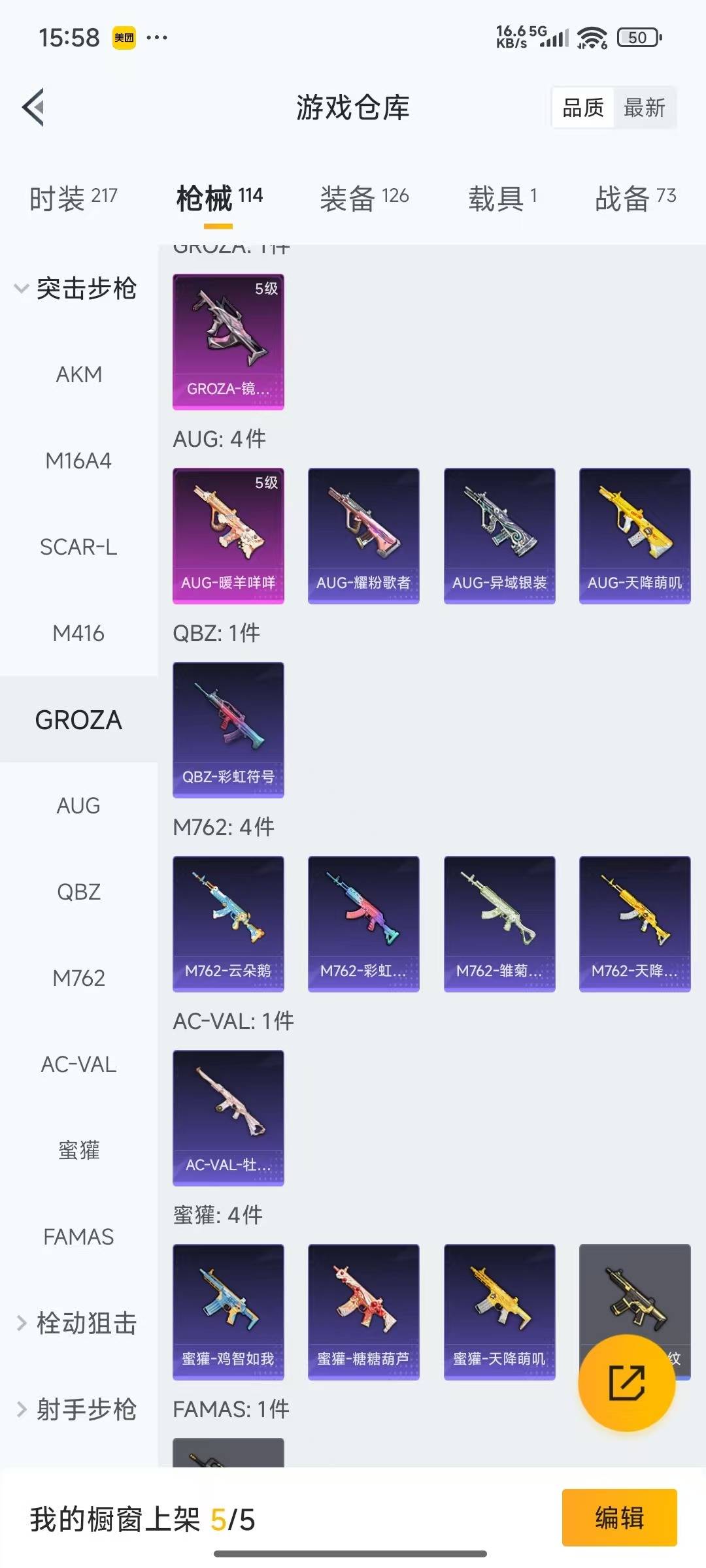Tap the 编辑 button
Screen dimensions: 706x1568
click(619, 1518)
